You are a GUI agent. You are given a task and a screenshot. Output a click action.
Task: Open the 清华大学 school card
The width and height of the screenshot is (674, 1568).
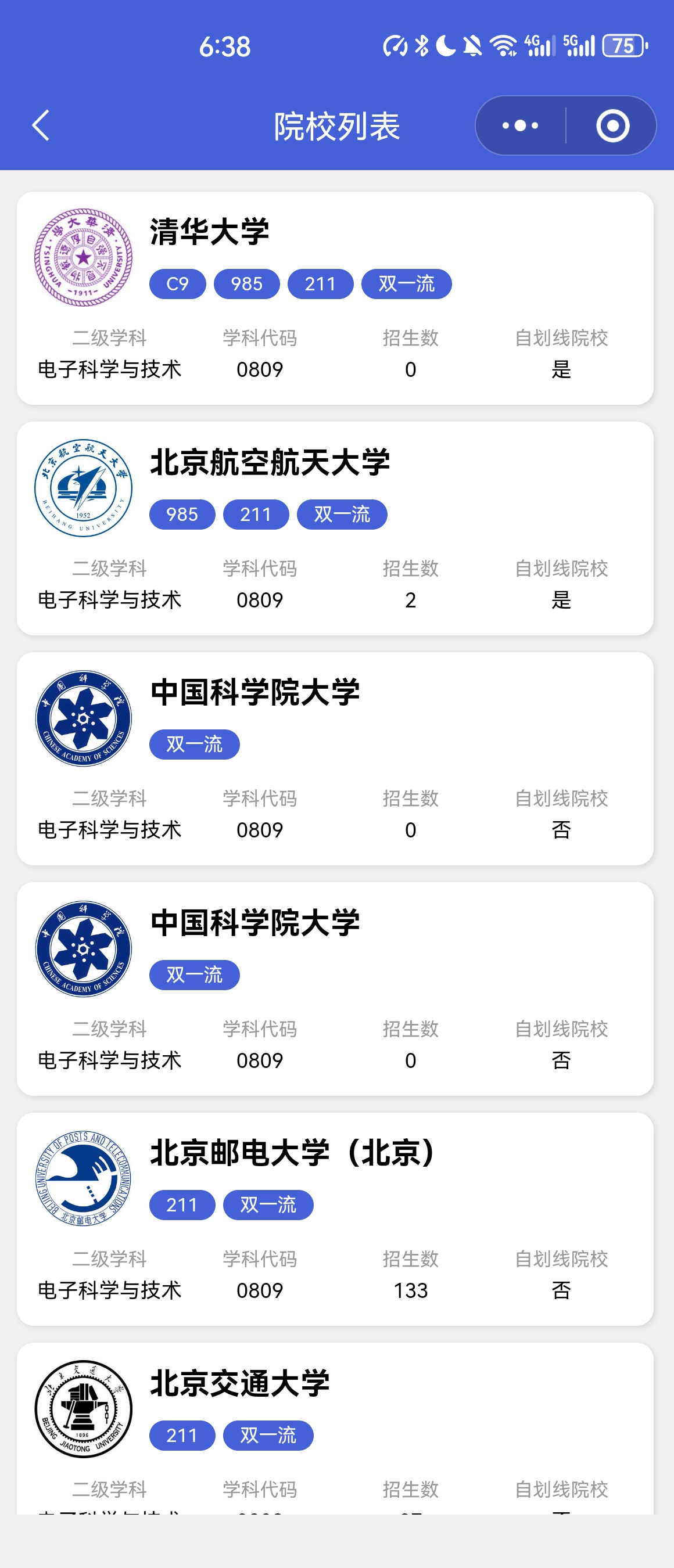pyautogui.click(x=335, y=299)
